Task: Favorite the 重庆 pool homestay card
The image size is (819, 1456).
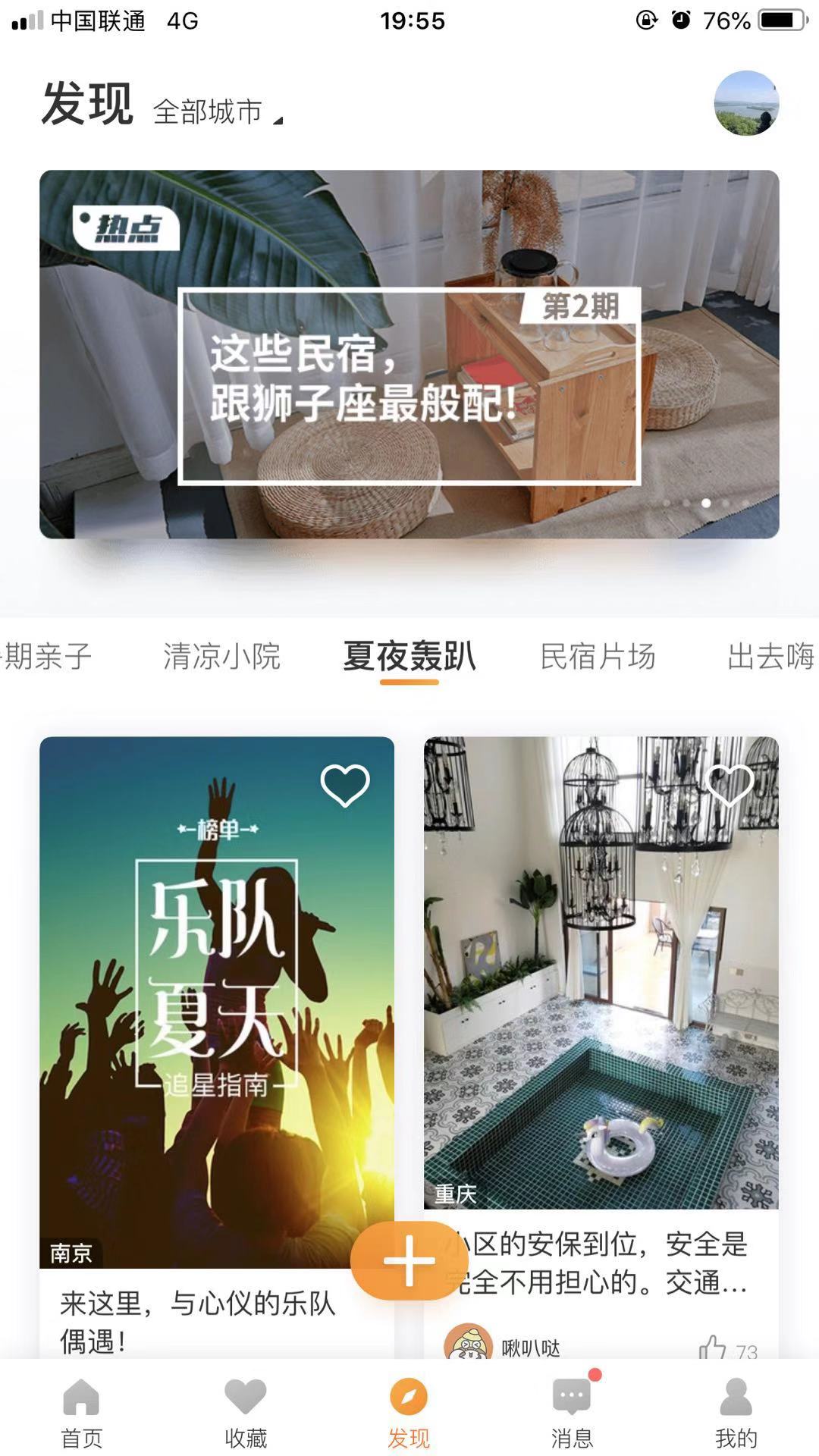Action: [x=729, y=785]
